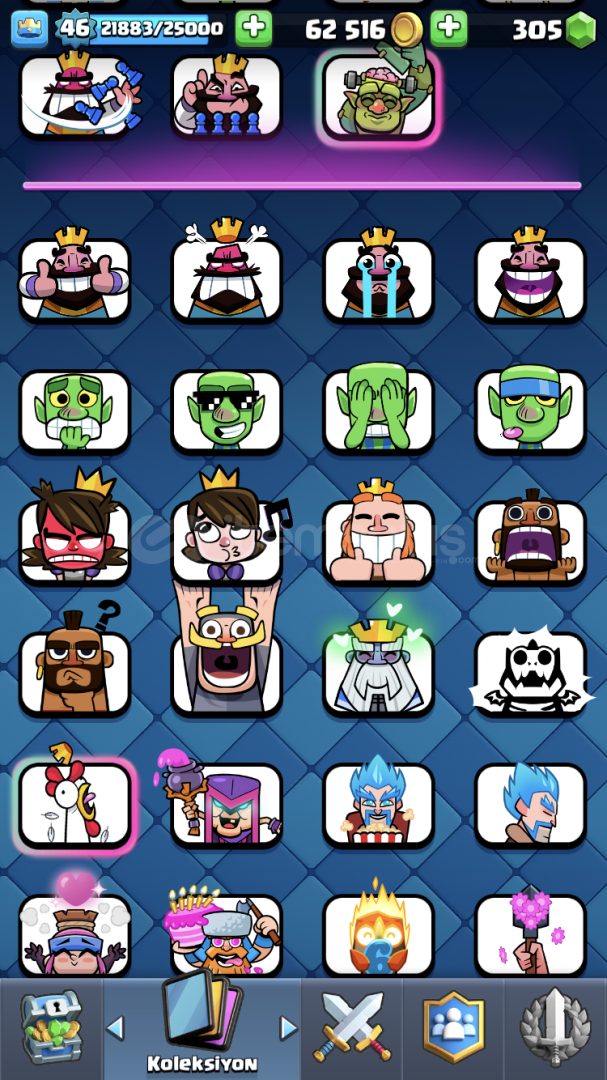Add more gold with the plus button

[448, 28]
